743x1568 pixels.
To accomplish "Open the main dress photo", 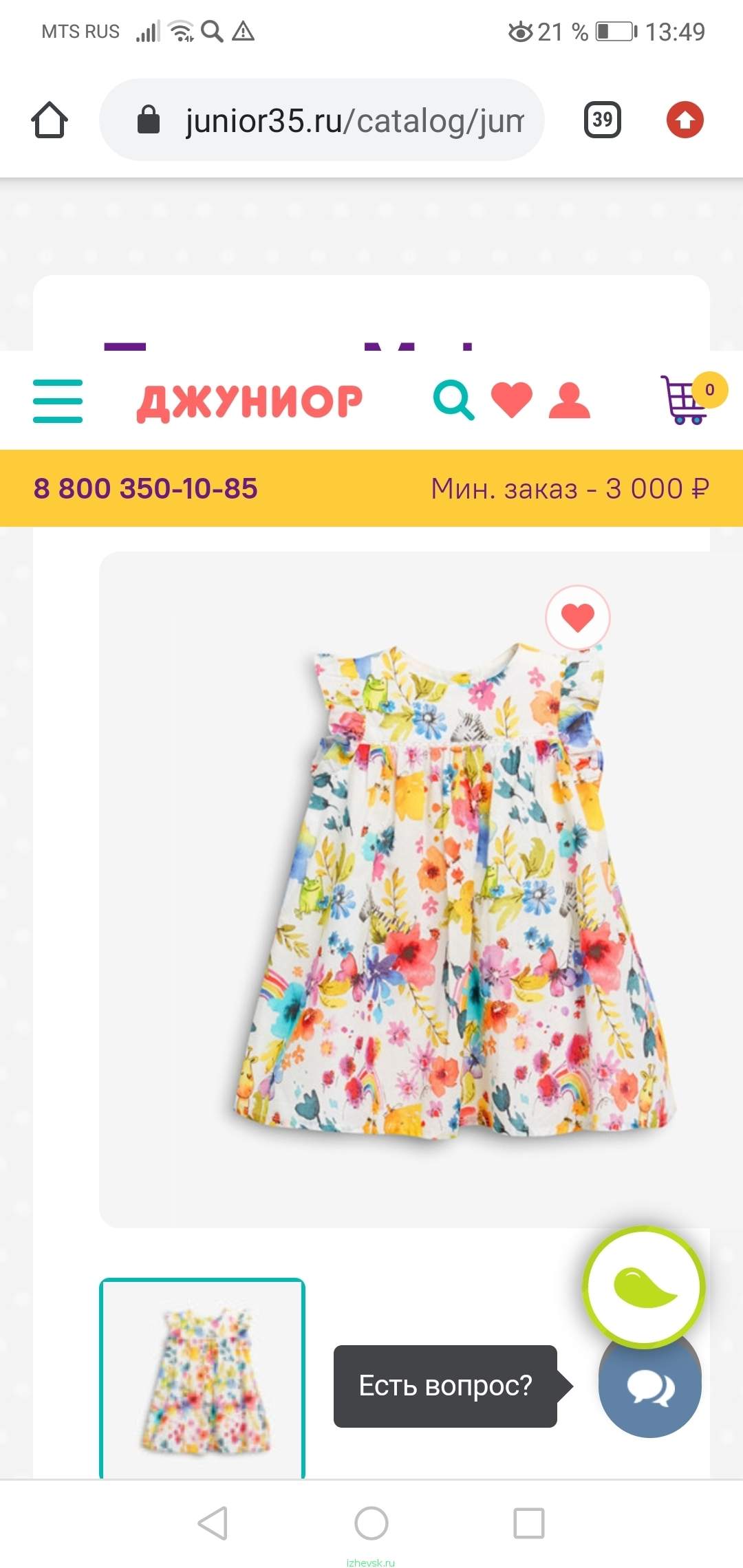I will (x=421, y=889).
